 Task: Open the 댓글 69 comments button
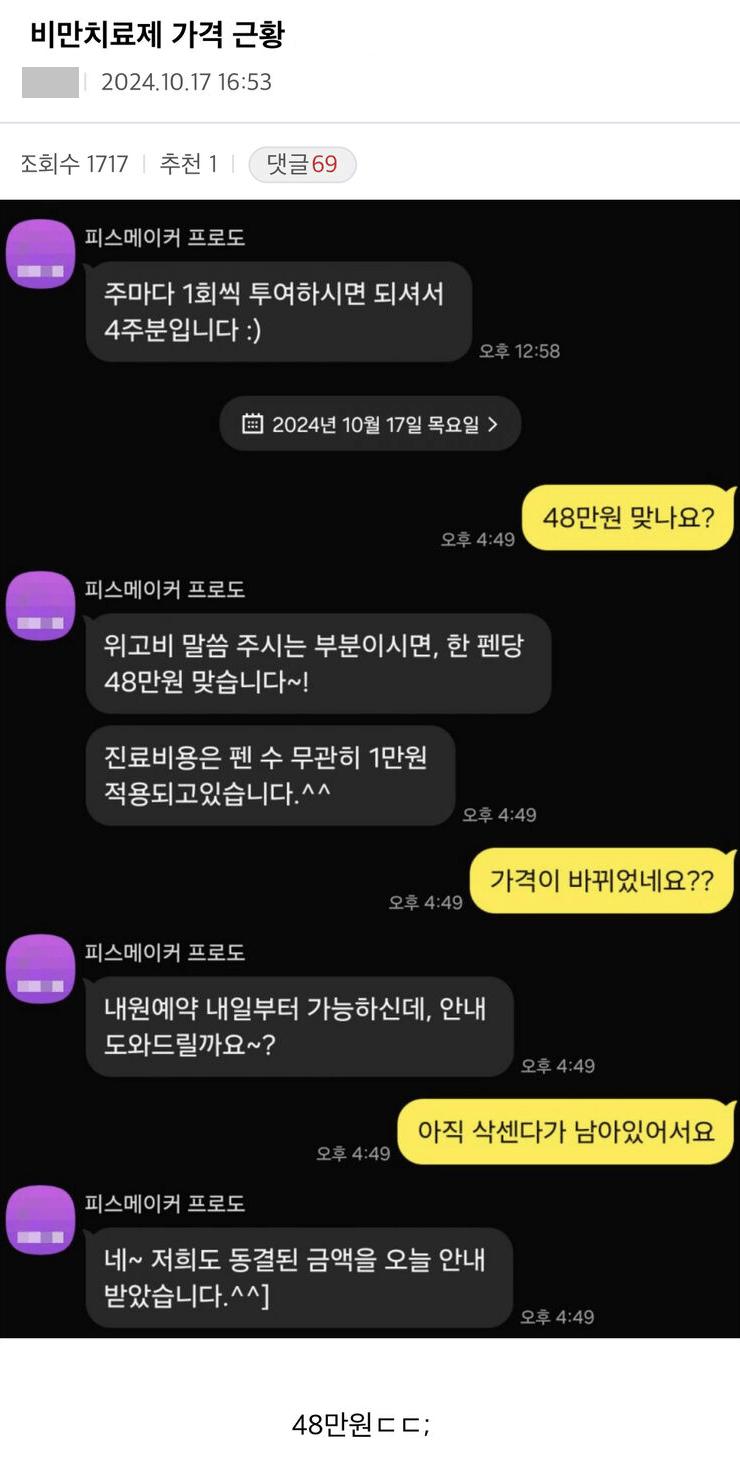pyautogui.click(x=302, y=164)
